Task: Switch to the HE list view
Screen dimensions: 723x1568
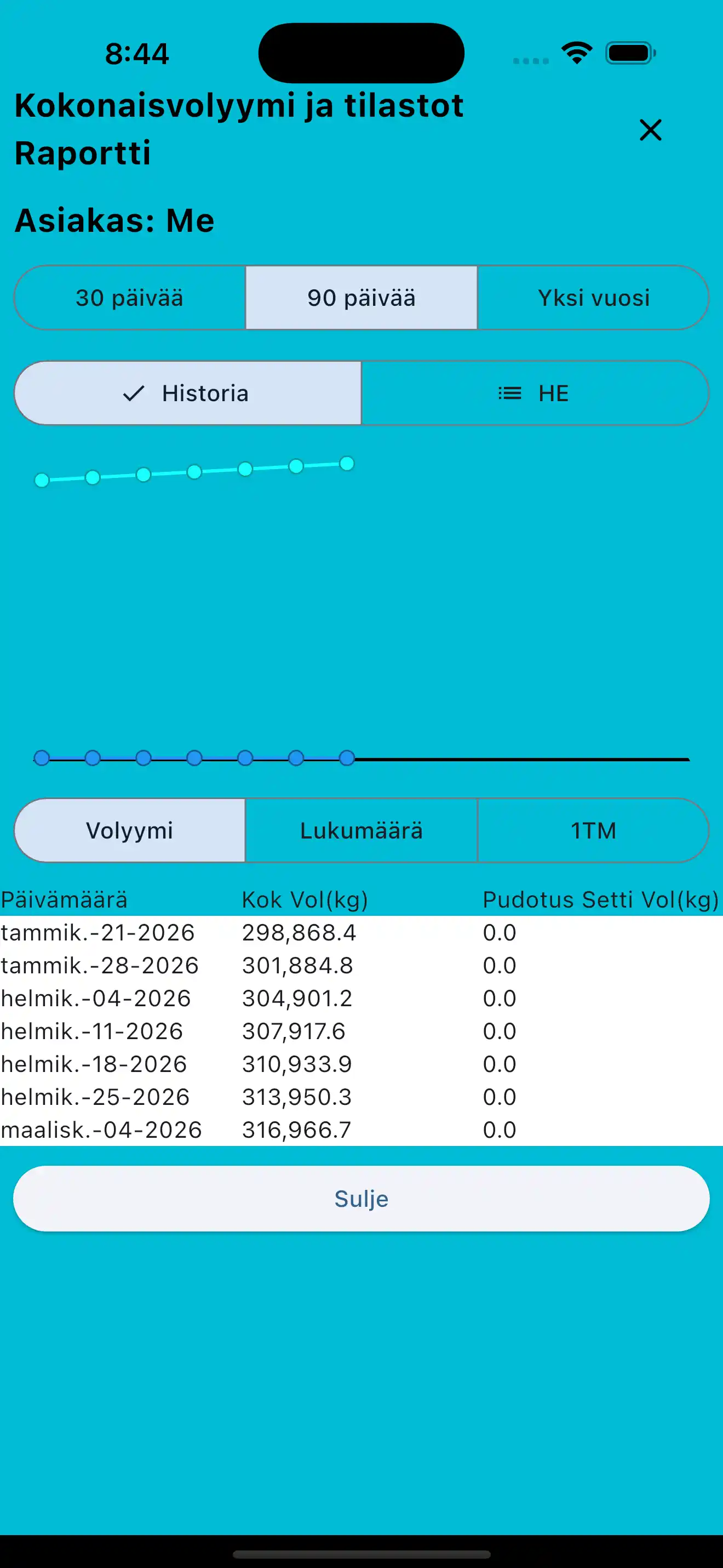Action: (535, 393)
